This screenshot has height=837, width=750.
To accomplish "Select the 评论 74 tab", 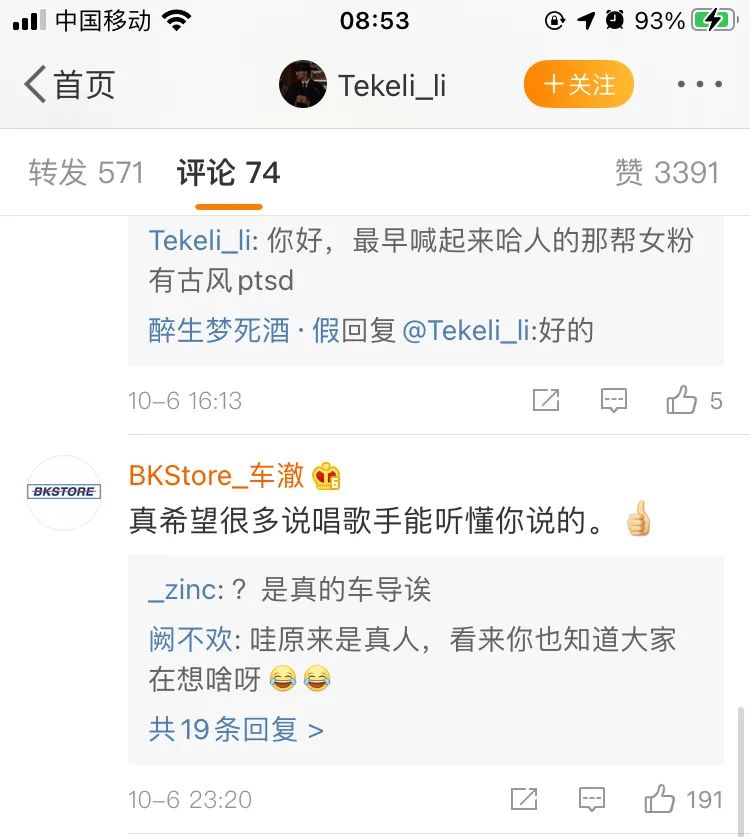I will click(228, 172).
